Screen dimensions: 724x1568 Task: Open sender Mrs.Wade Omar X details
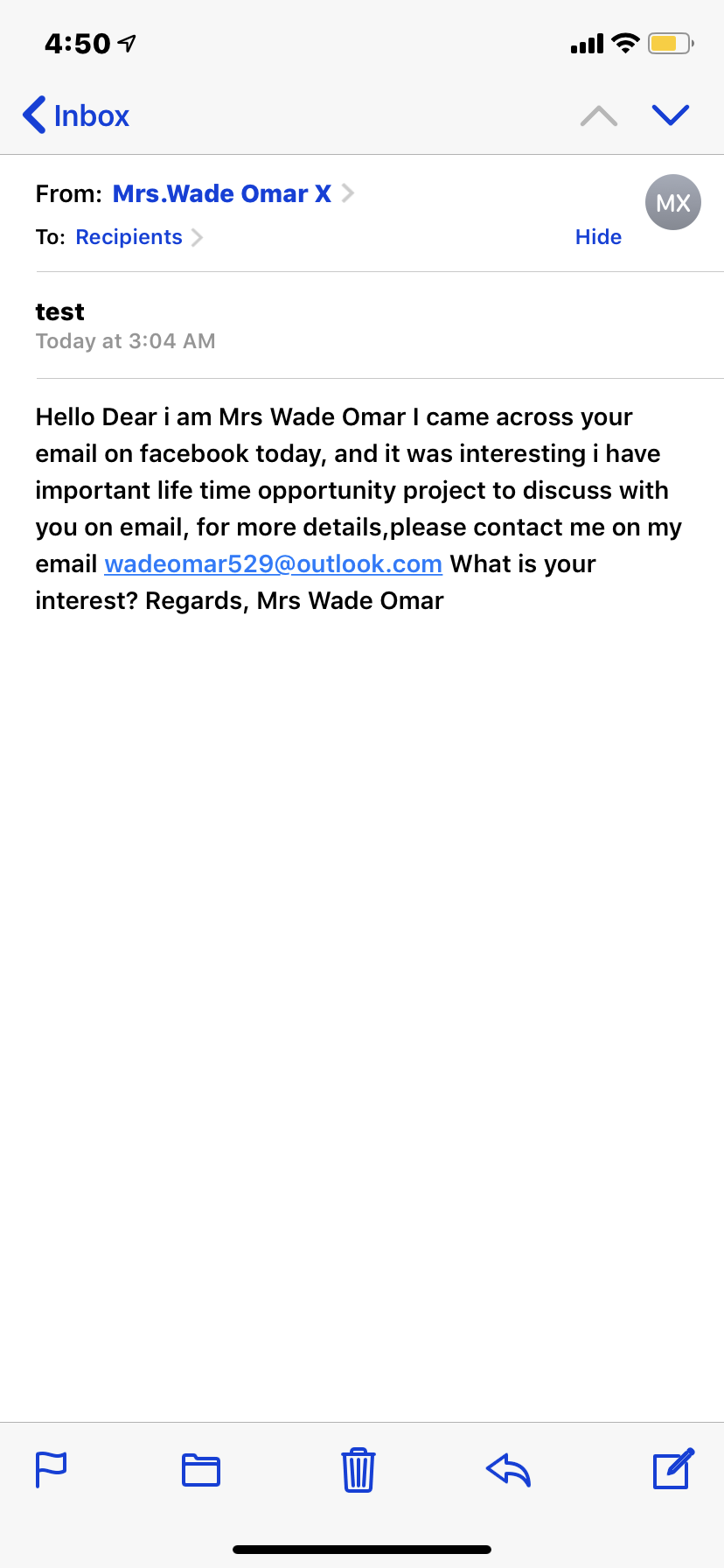[x=222, y=193]
